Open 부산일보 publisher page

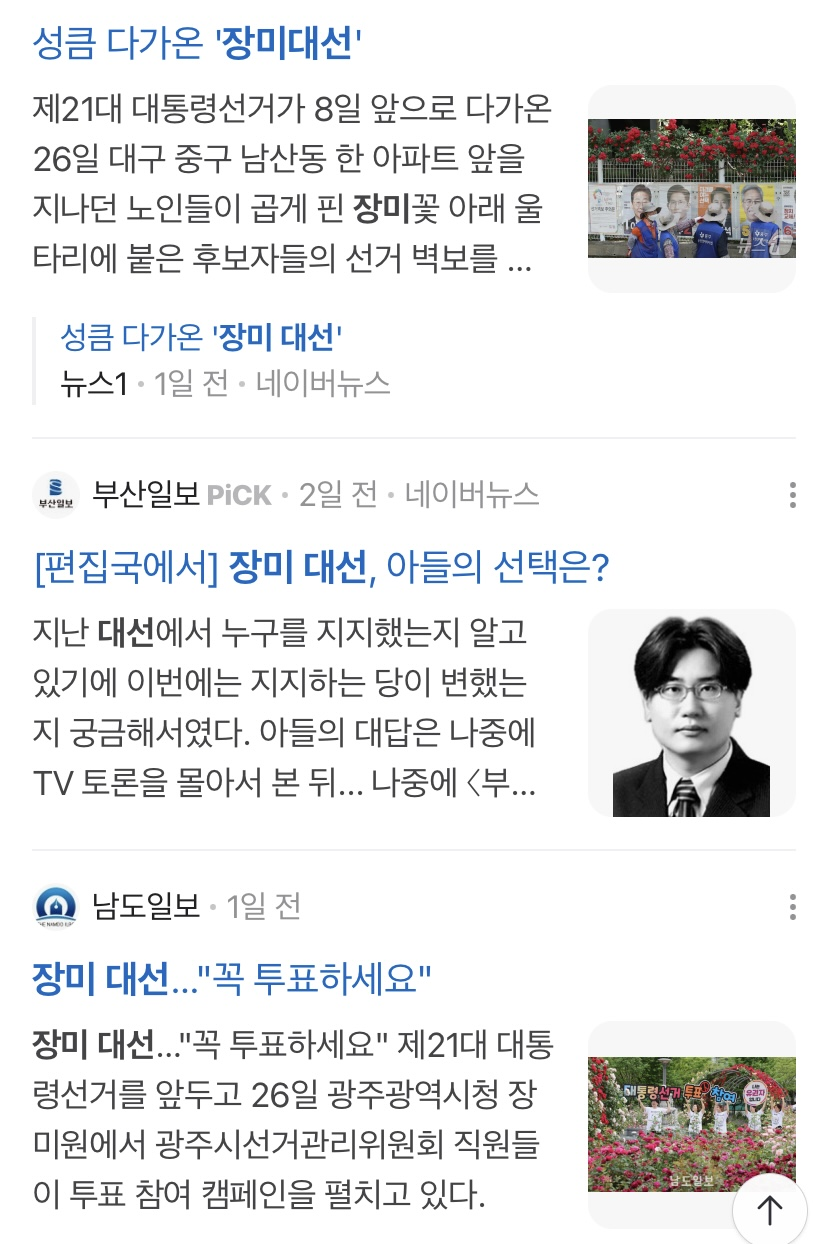[146, 494]
